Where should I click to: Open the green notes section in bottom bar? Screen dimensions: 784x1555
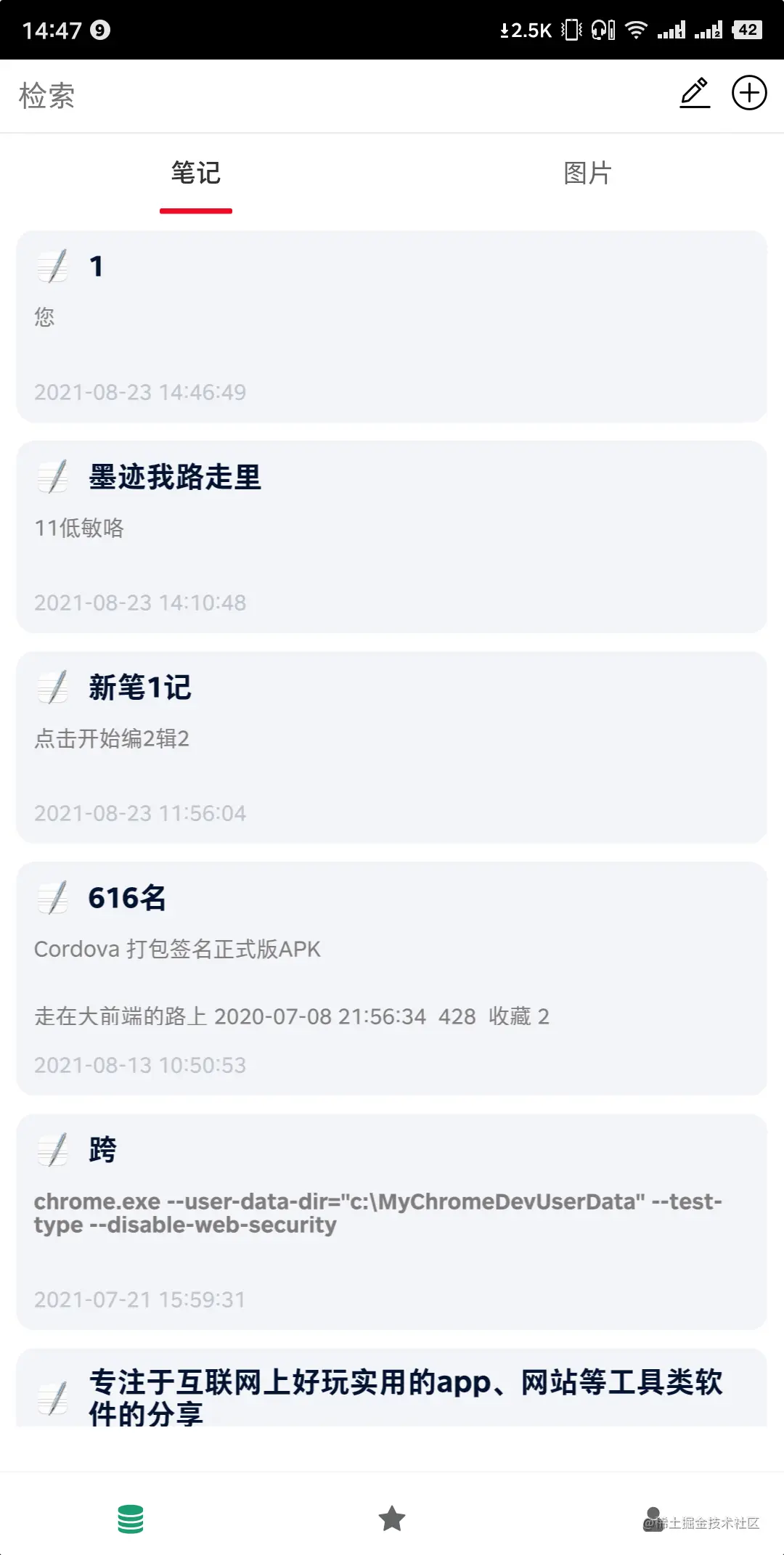click(131, 1517)
